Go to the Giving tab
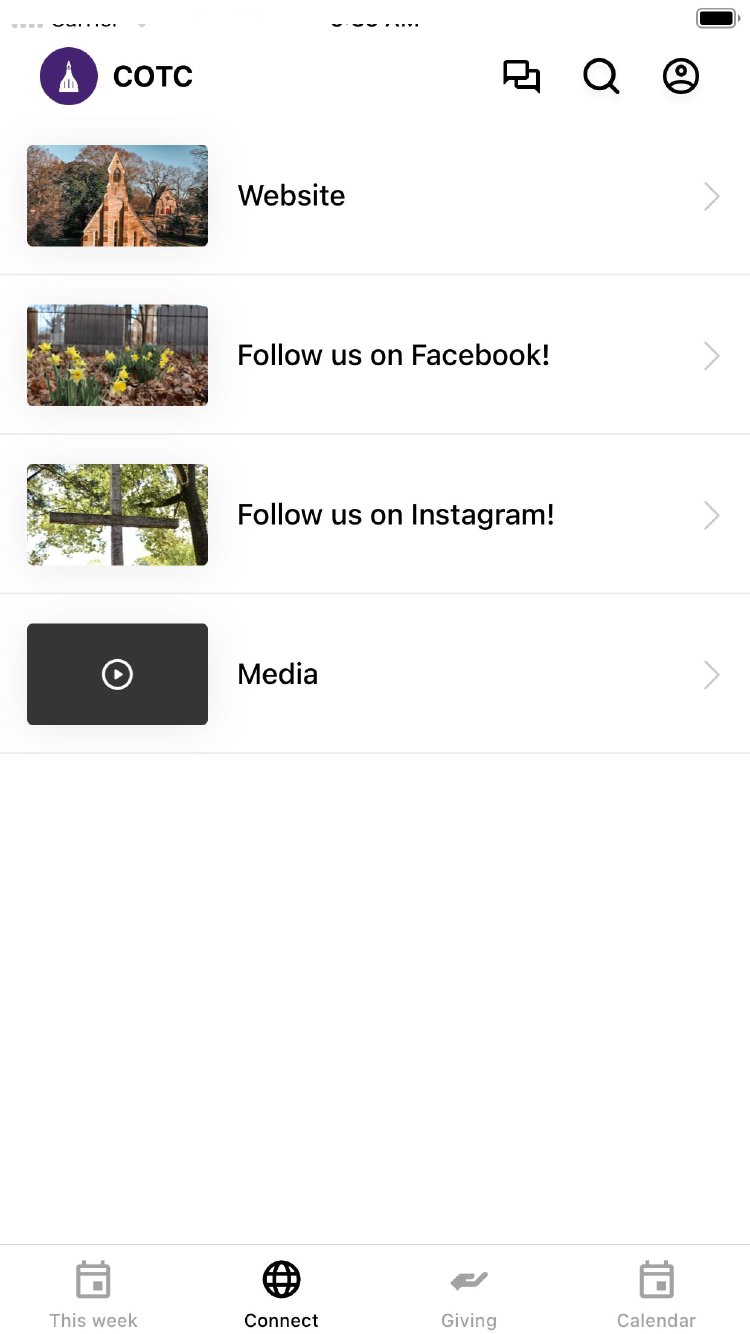 coord(469,1293)
